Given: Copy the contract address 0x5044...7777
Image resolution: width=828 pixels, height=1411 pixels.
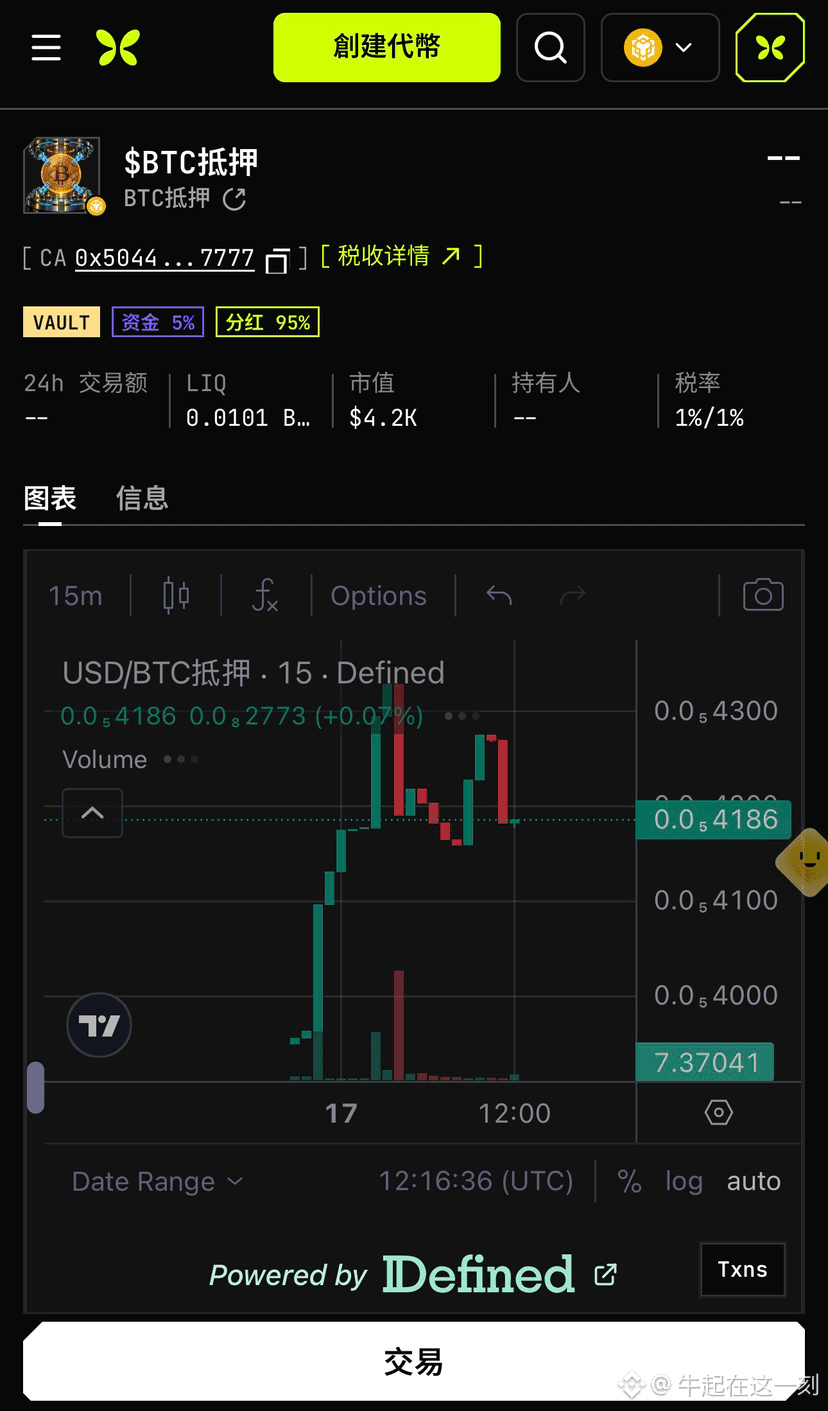Looking at the screenshot, I should coord(277,260).
